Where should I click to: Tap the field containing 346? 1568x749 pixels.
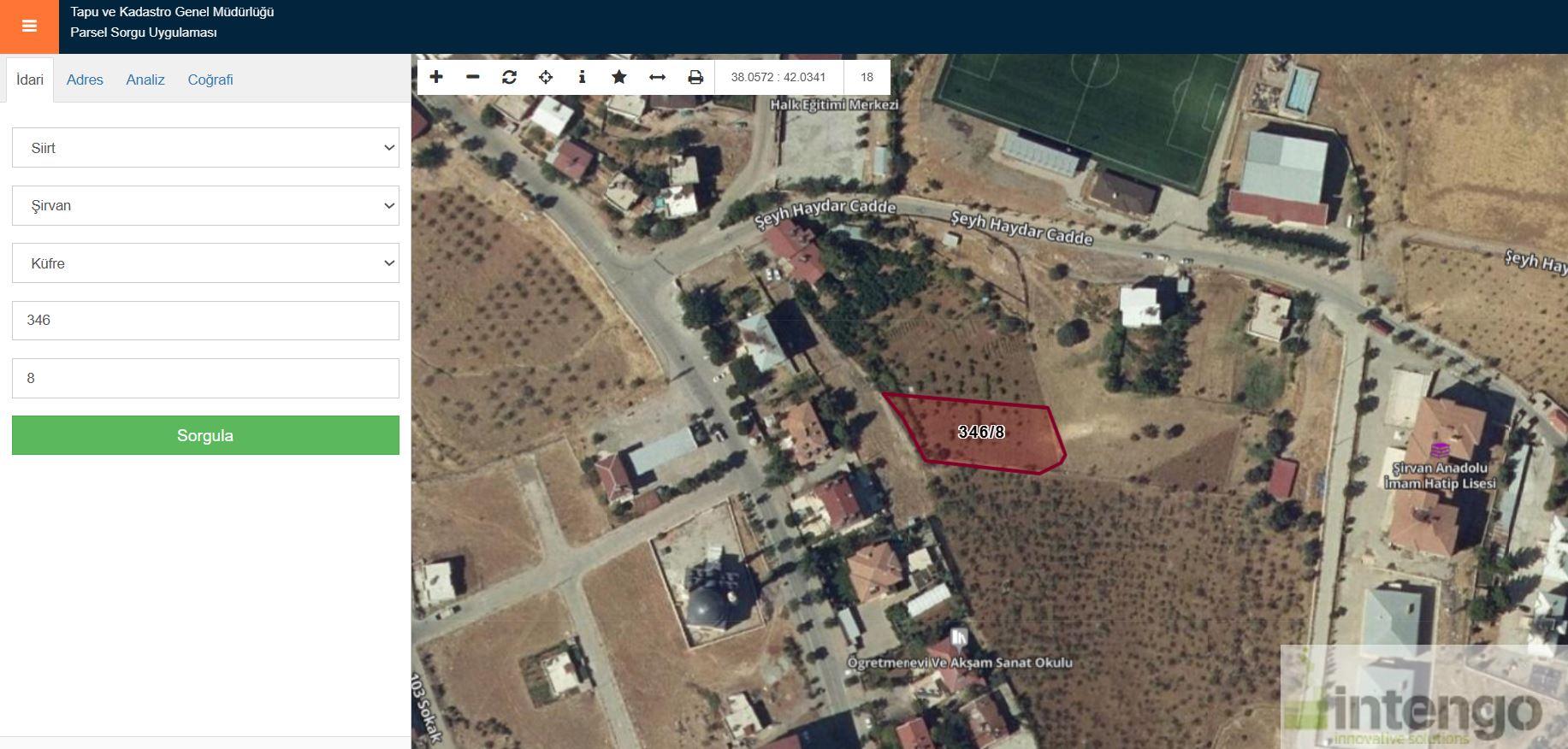tap(205, 321)
